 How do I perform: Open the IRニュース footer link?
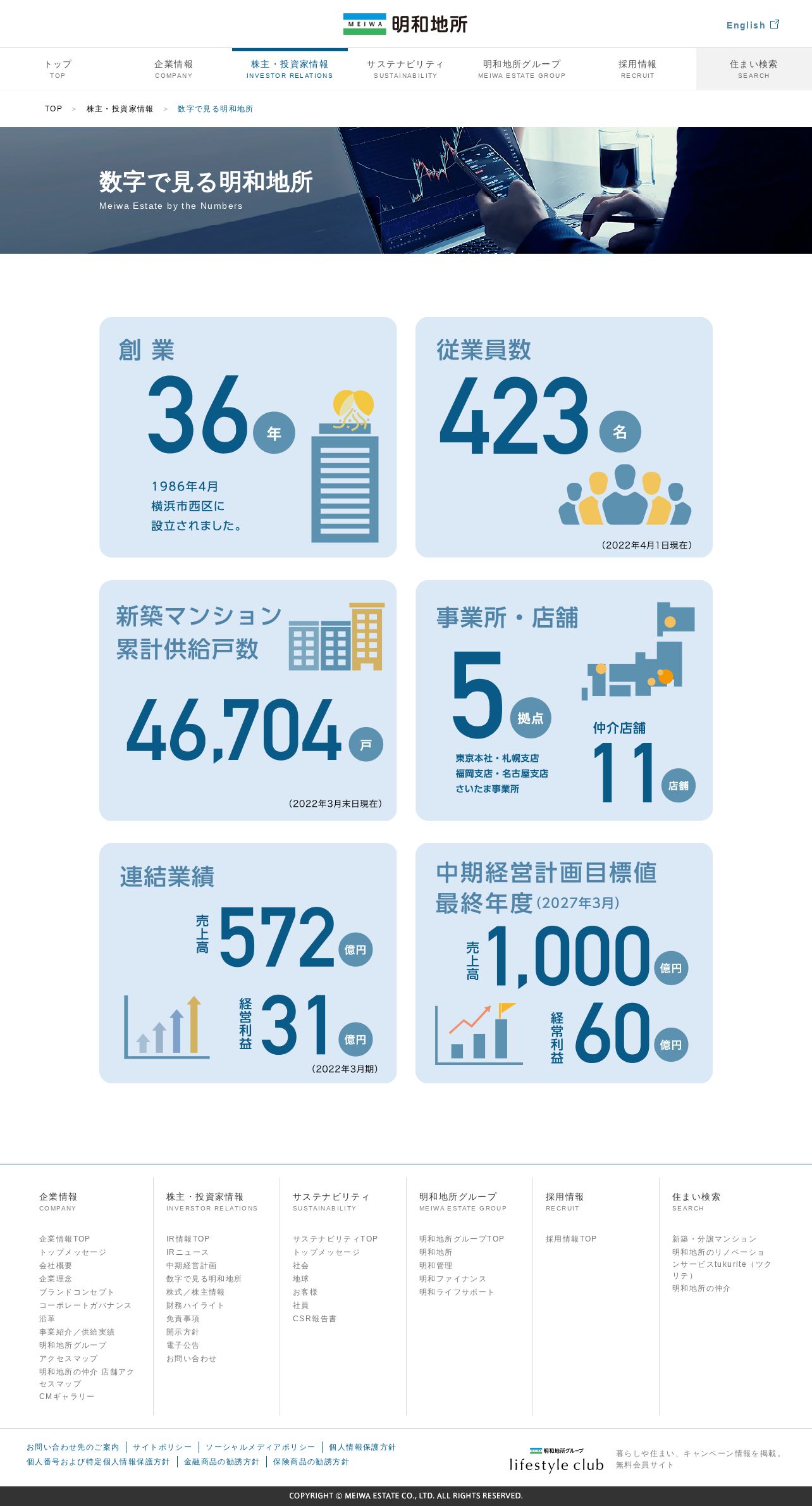(x=187, y=1252)
